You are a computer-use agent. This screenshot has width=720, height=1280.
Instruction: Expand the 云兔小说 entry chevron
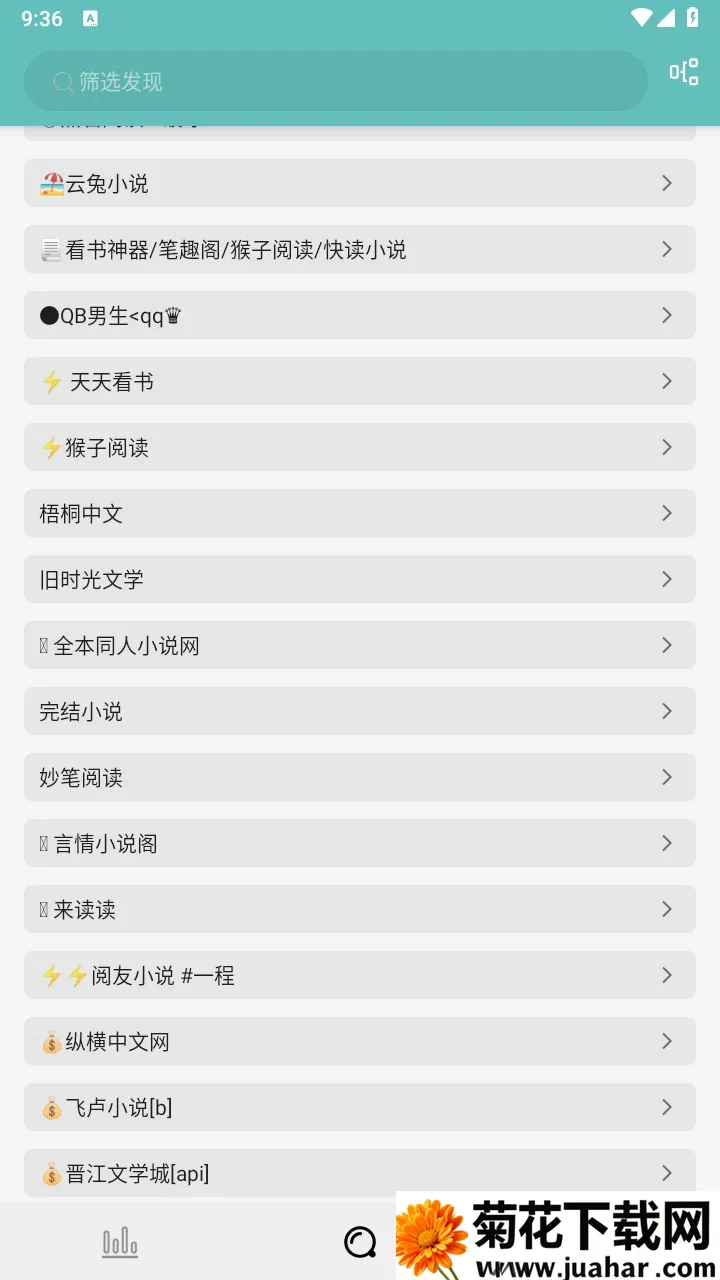click(x=667, y=183)
